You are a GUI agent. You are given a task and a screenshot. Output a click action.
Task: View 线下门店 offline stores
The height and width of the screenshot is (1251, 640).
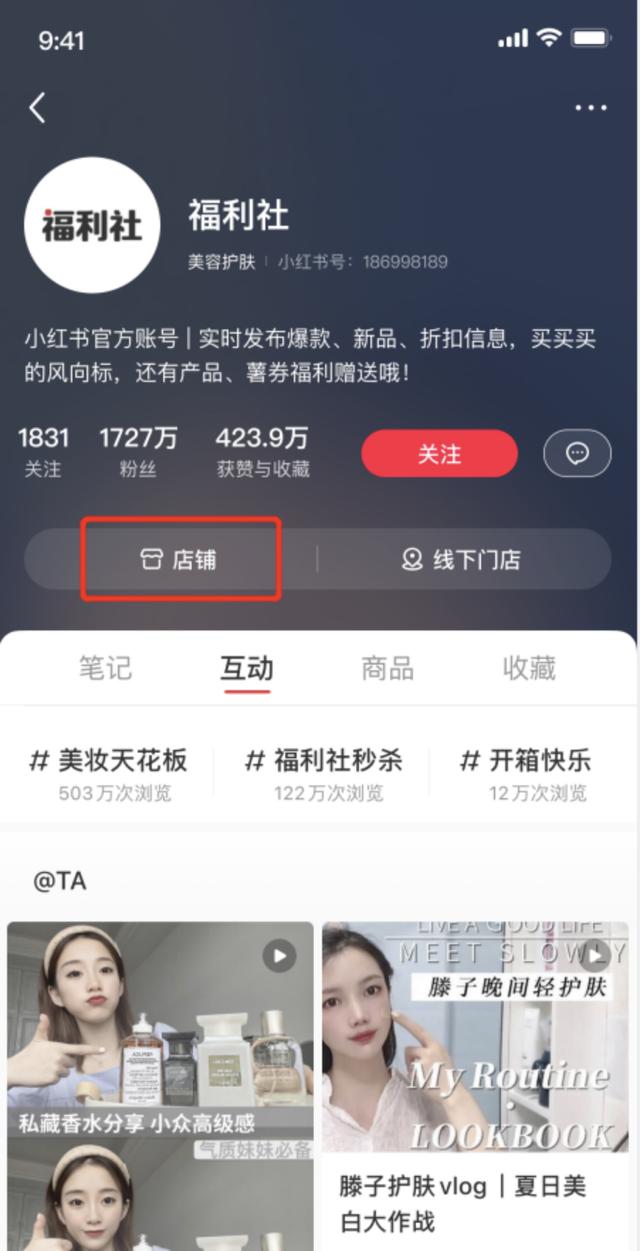click(461, 559)
